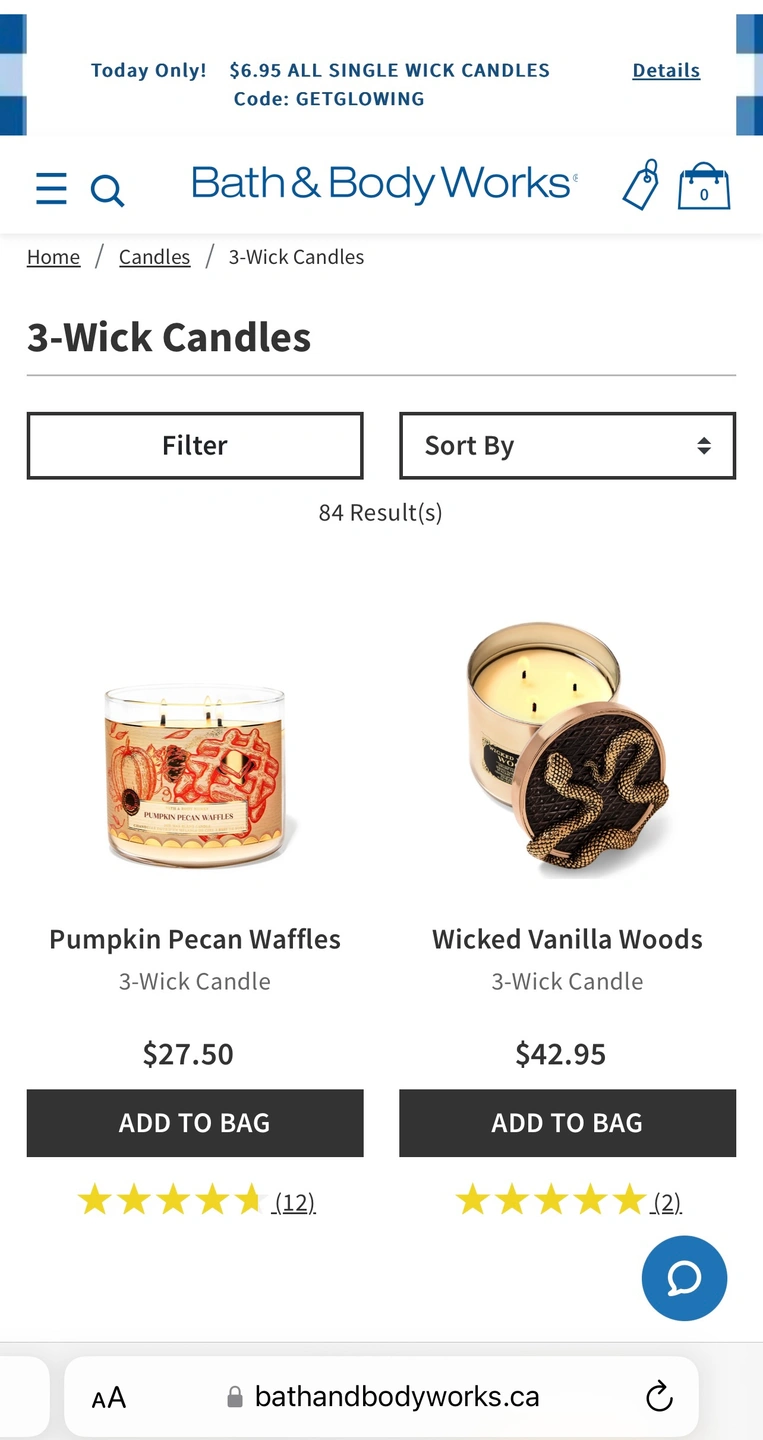Screen dimensions: 763x1440
Task: Open the shopping bag
Action: tap(704, 187)
